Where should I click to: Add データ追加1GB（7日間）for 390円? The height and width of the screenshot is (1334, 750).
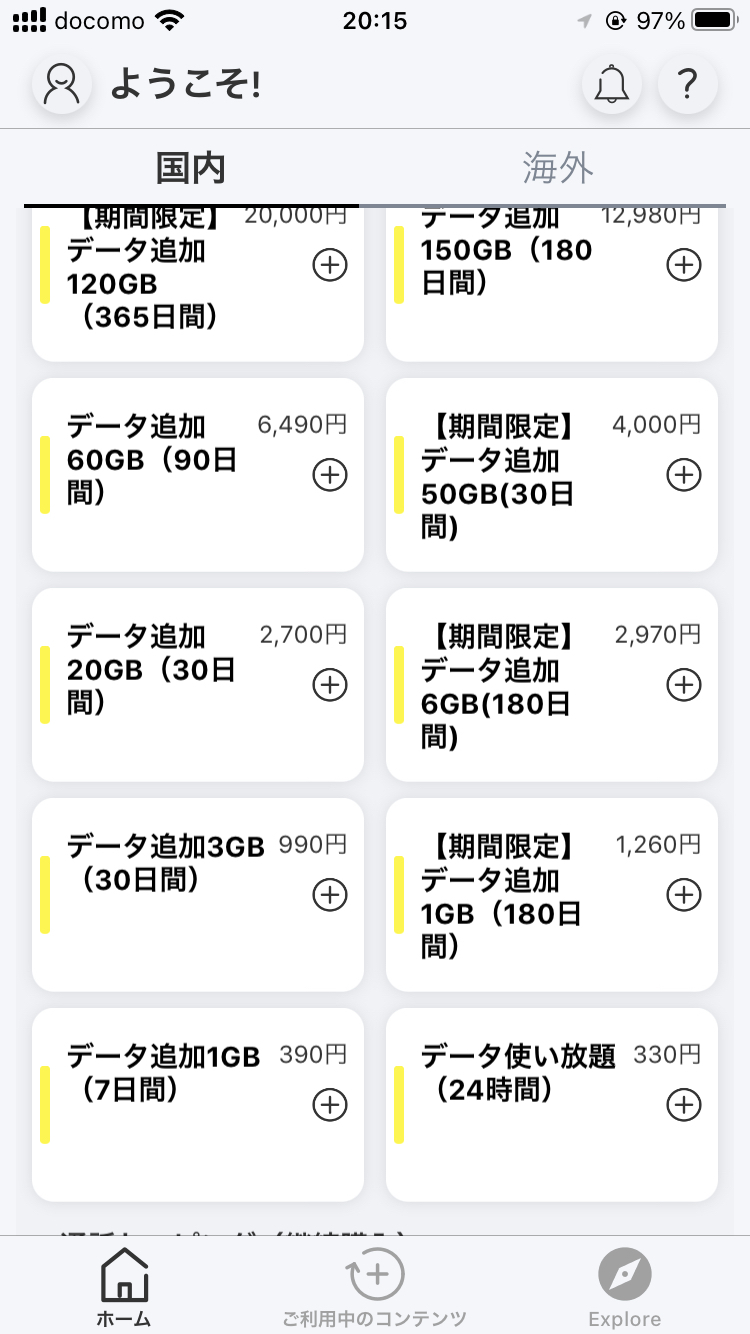tap(329, 1105)
